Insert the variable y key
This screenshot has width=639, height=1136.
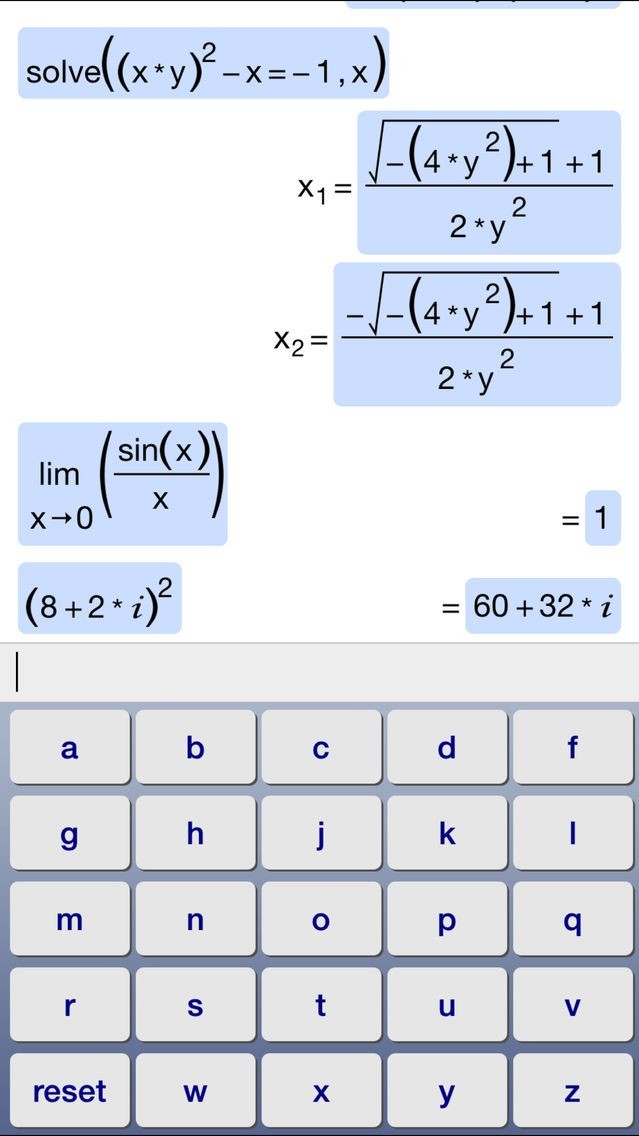[x=447, y=1091]
